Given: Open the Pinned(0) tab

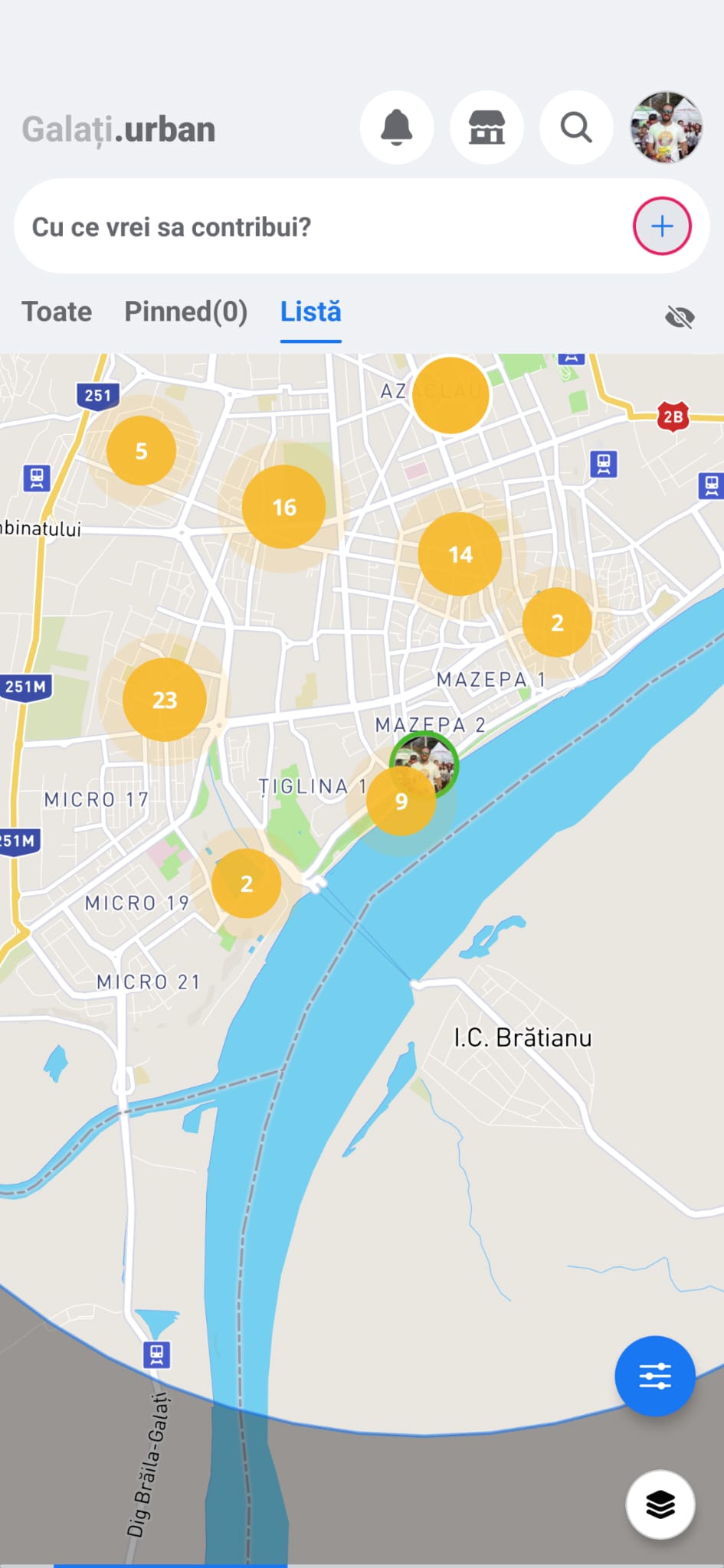Looking at the screenshot, I should click(x=185, y=312).
